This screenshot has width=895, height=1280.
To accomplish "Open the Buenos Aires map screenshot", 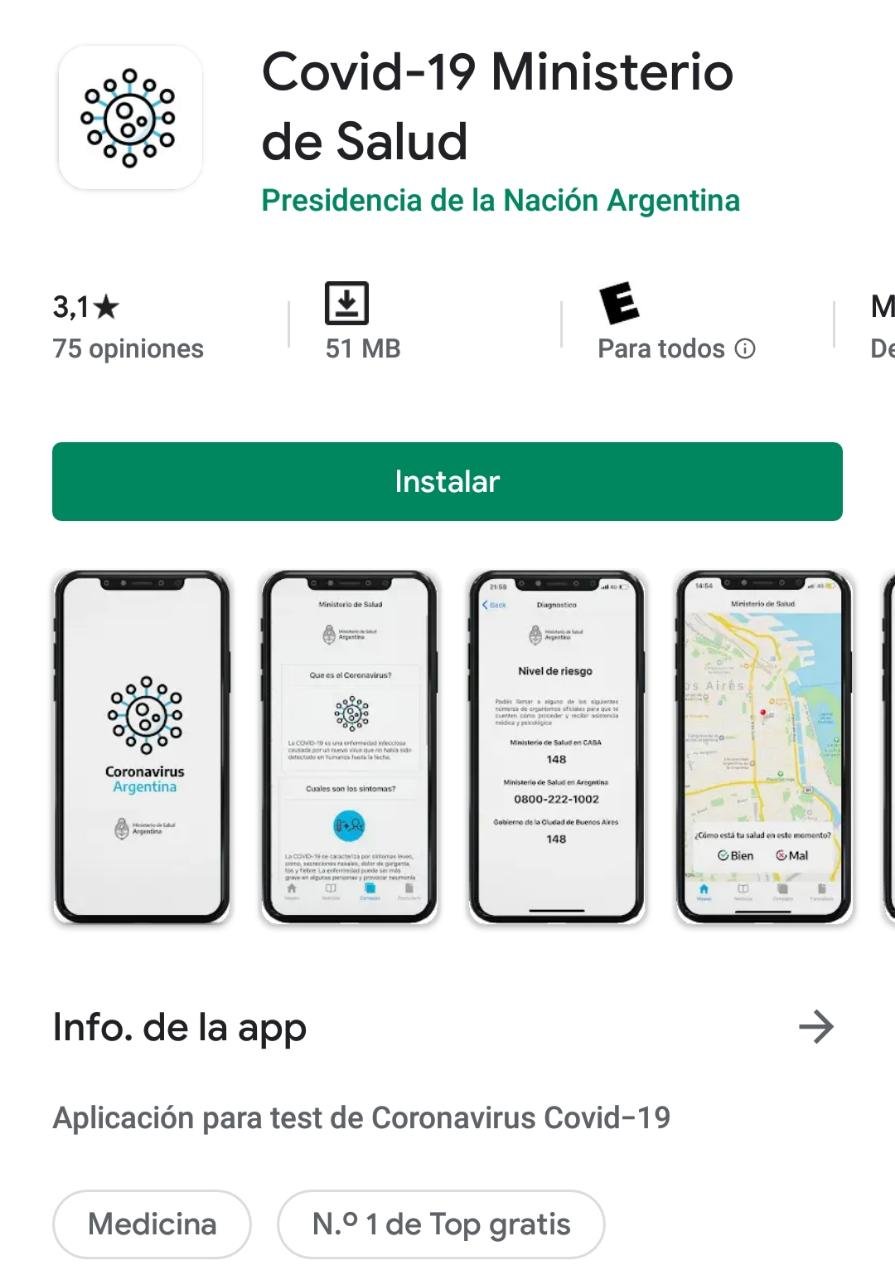I will (x=764, y=746).
